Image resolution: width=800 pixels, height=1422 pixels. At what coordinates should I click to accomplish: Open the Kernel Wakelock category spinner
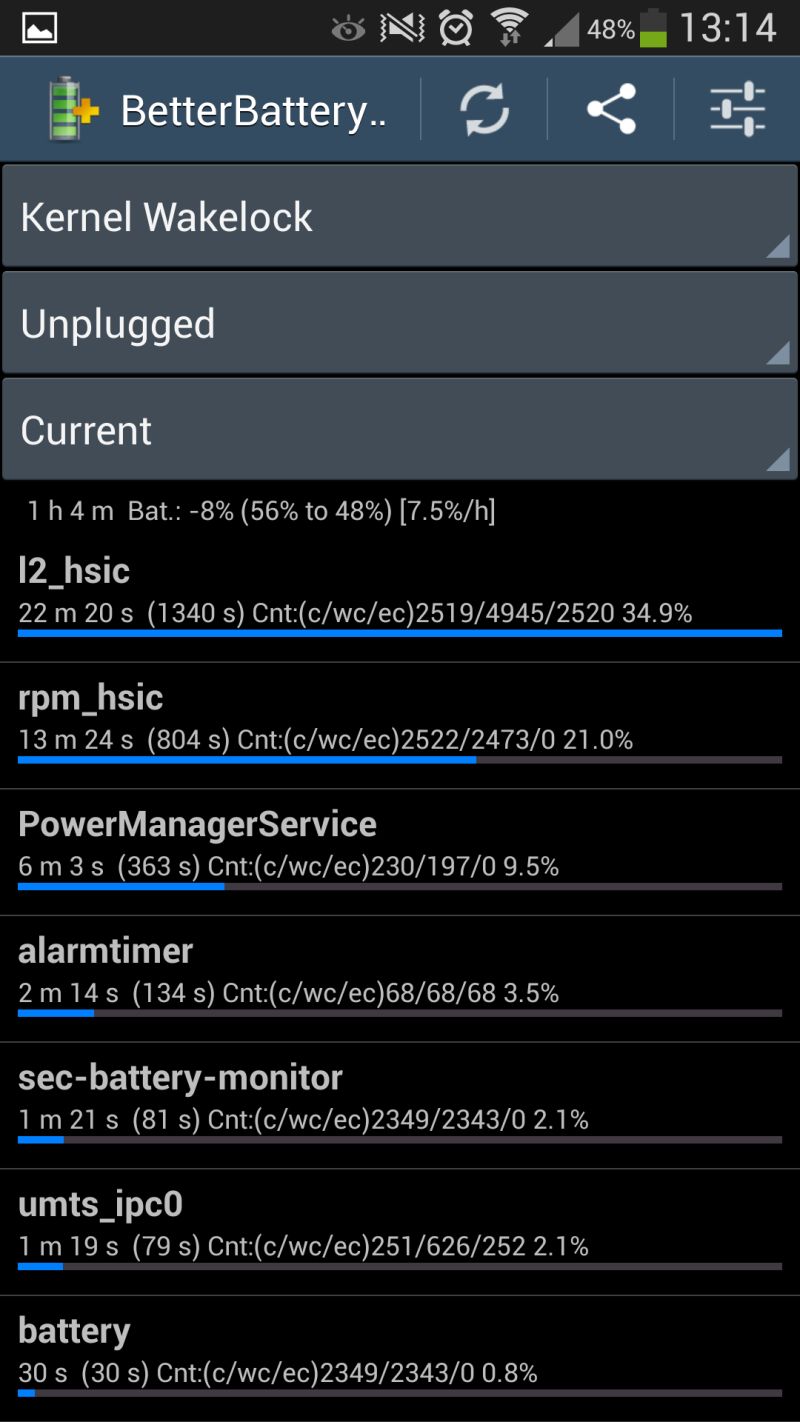(400, 216)
